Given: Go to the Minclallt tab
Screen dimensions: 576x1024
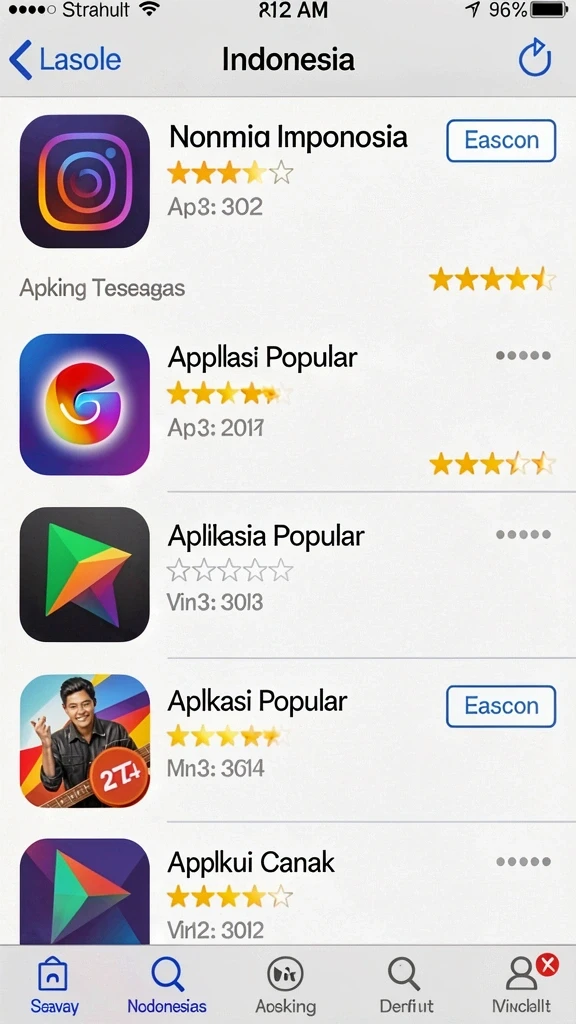Looking at the screenshot, I should pyautogui.click(x=522, y=985).
